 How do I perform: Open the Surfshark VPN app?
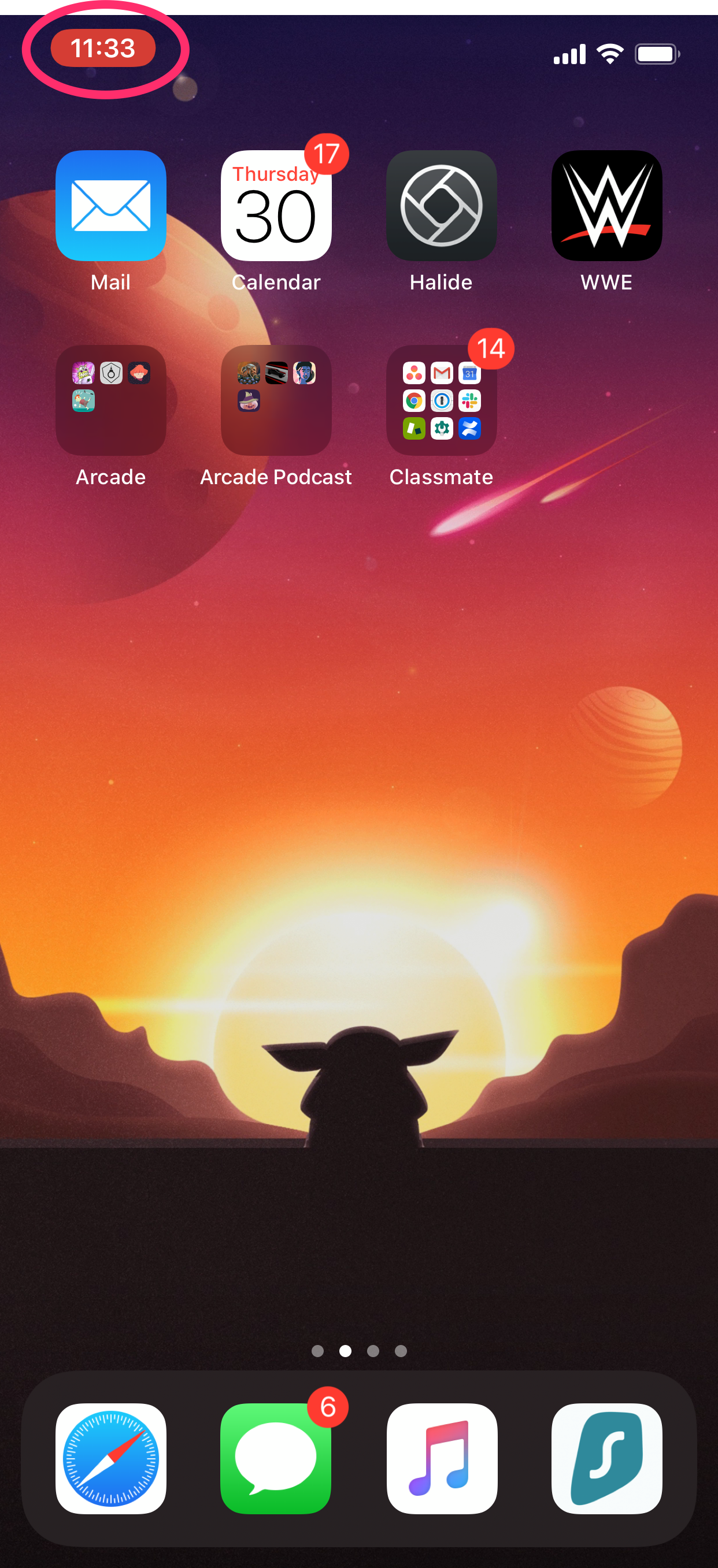606,1458
